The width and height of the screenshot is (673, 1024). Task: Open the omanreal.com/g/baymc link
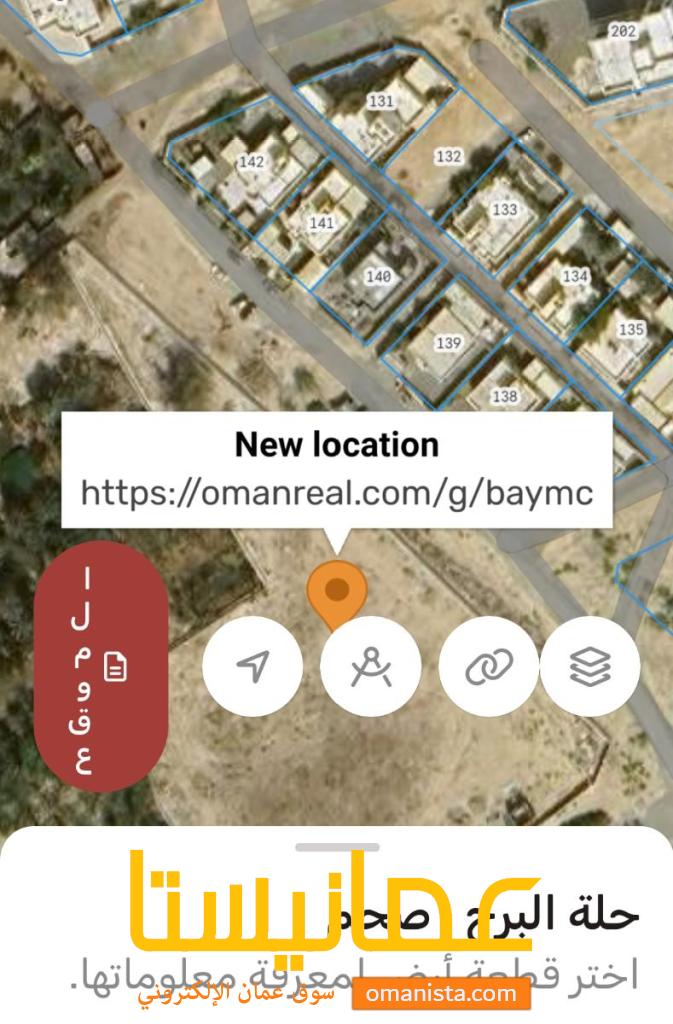[x=337, y=493]
